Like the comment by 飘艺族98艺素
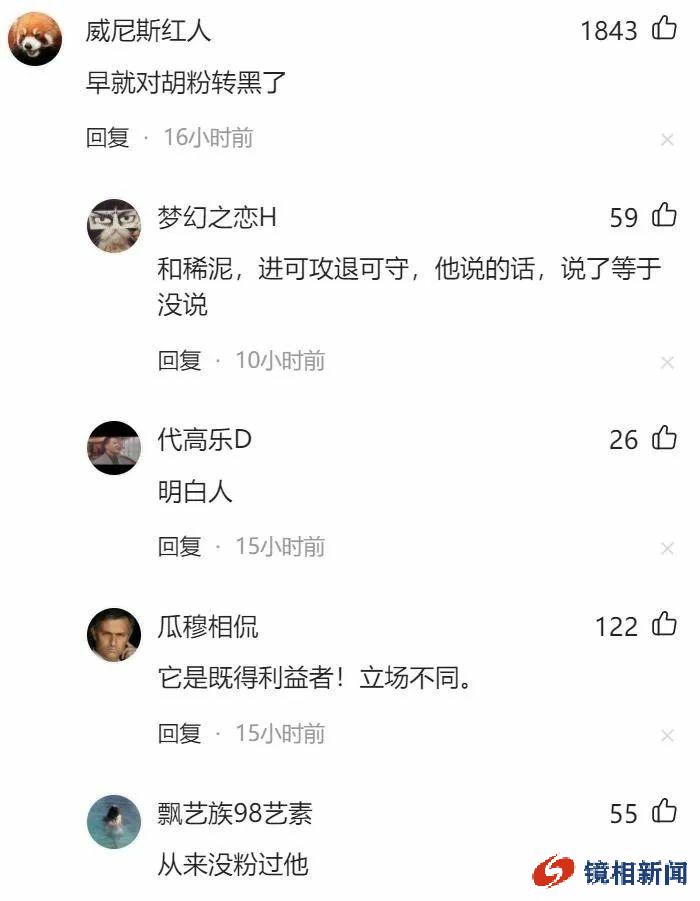 tap(665, 812)
